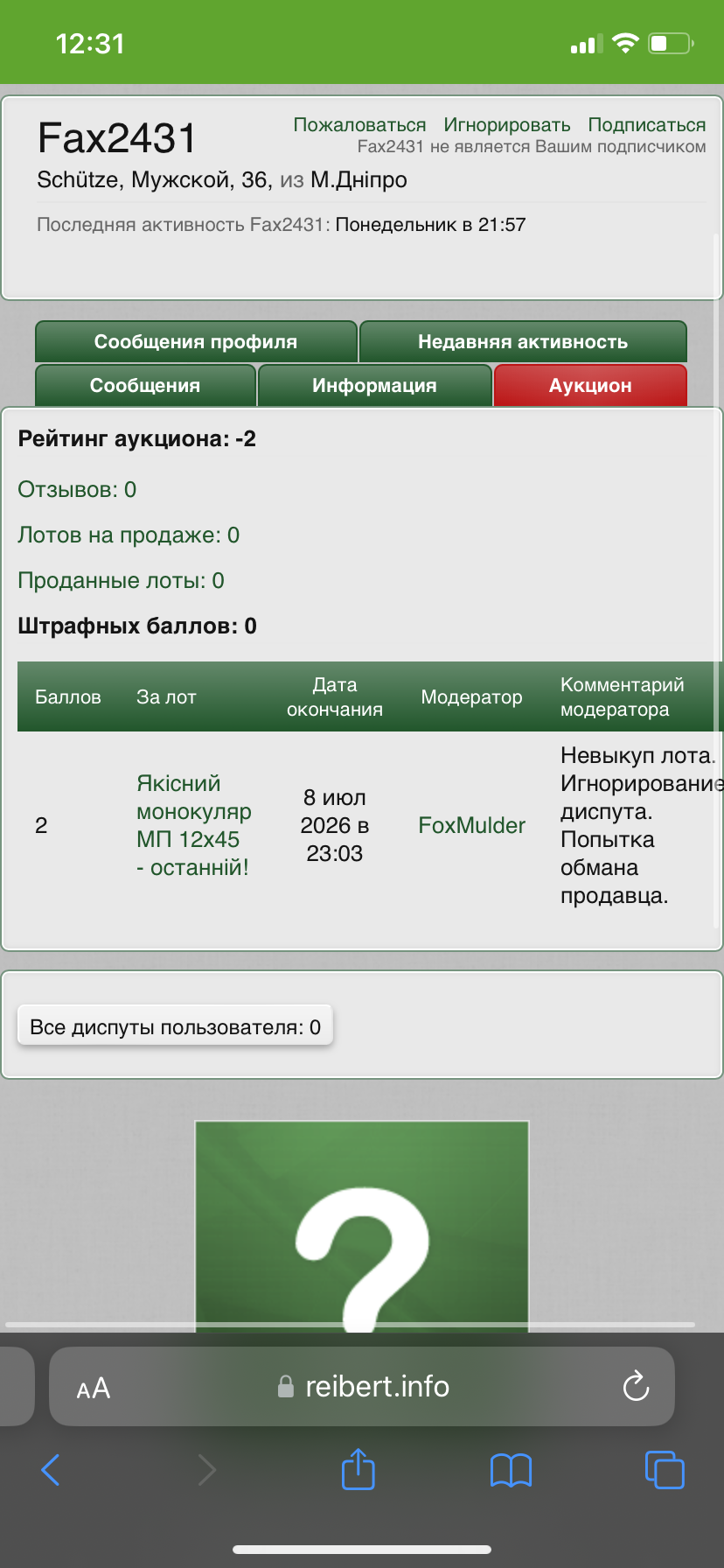
Task: Open the Лотов на продаже link
Action: [x=129, y=535]
